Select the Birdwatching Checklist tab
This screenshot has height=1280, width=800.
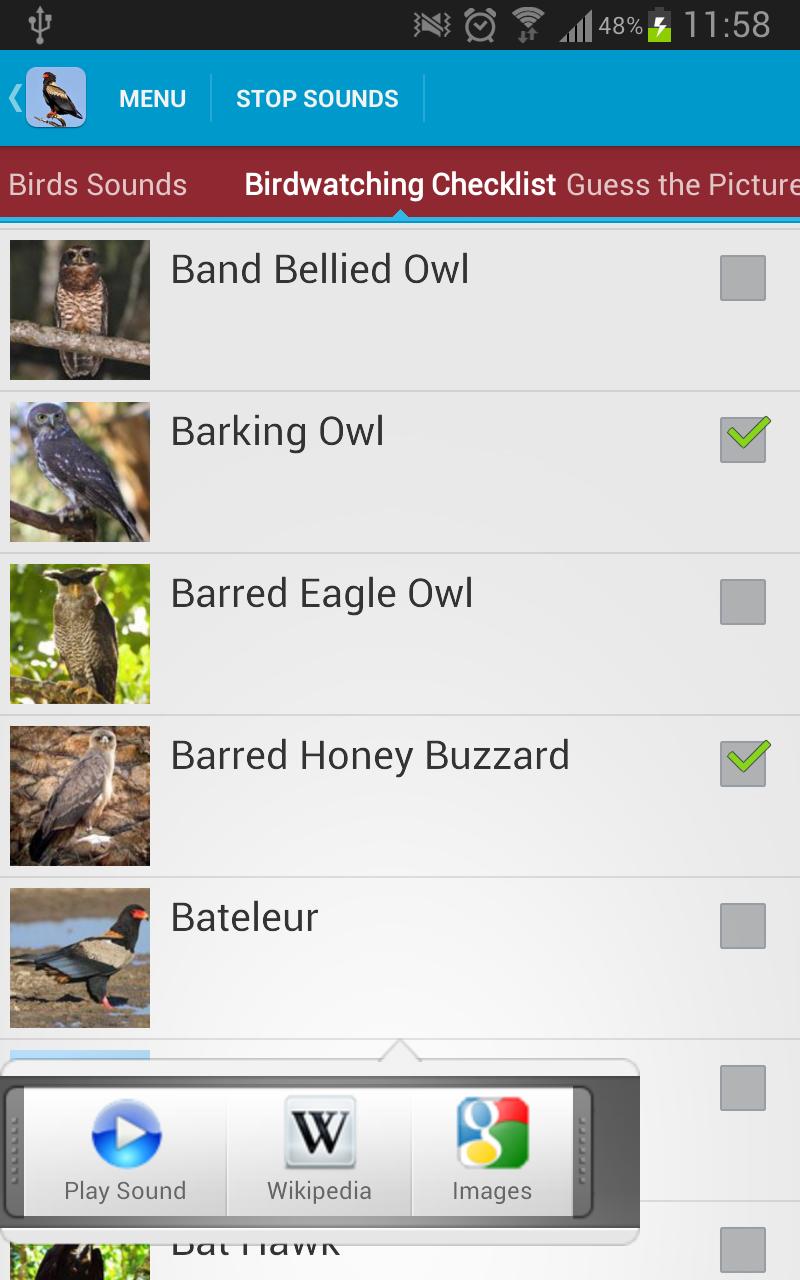point(400,185)
